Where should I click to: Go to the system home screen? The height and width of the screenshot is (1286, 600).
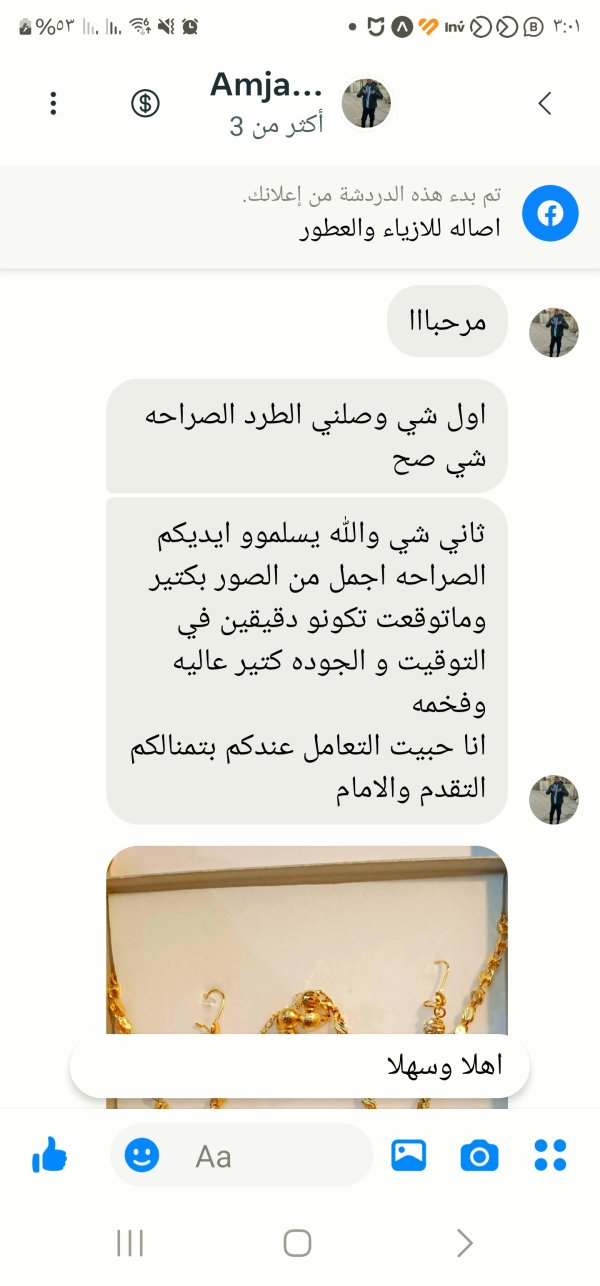pos(297,1243)
